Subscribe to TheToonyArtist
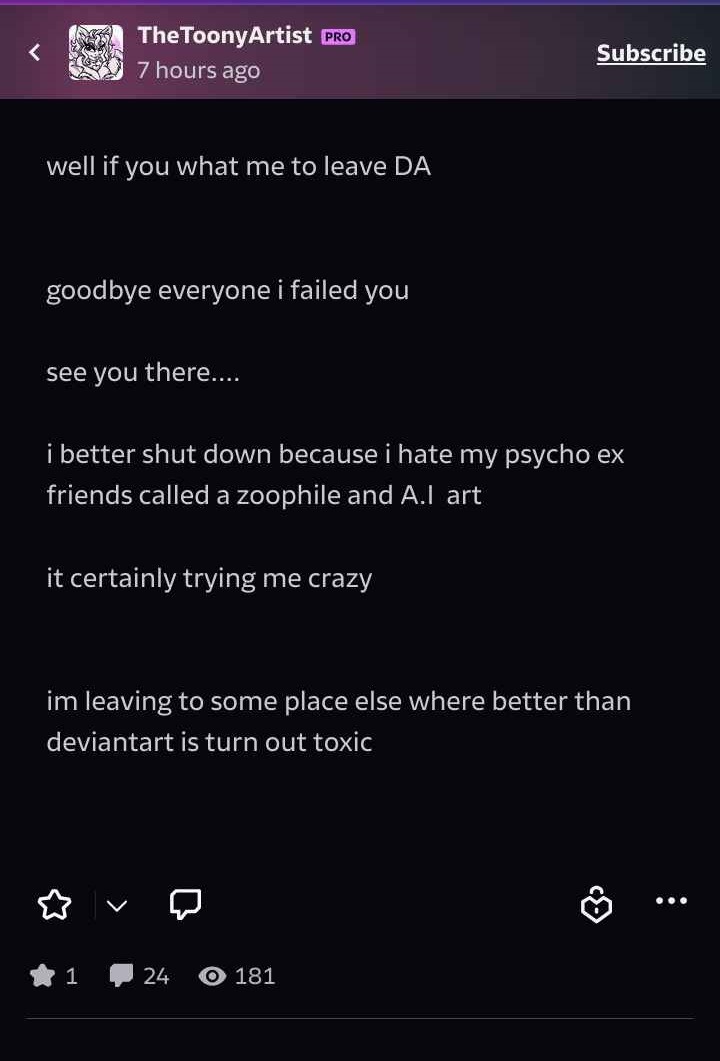The width and height of the screenshot is (720, 1061). pos(651,53)
